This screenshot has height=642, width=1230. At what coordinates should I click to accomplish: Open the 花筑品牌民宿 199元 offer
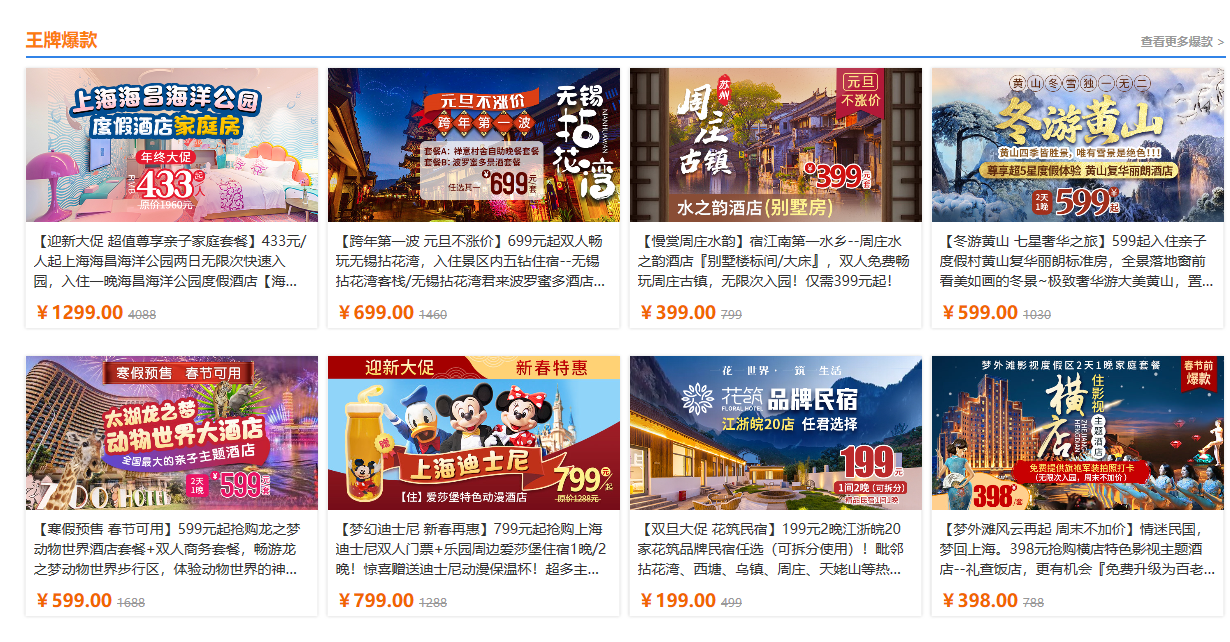pos(776,433)
